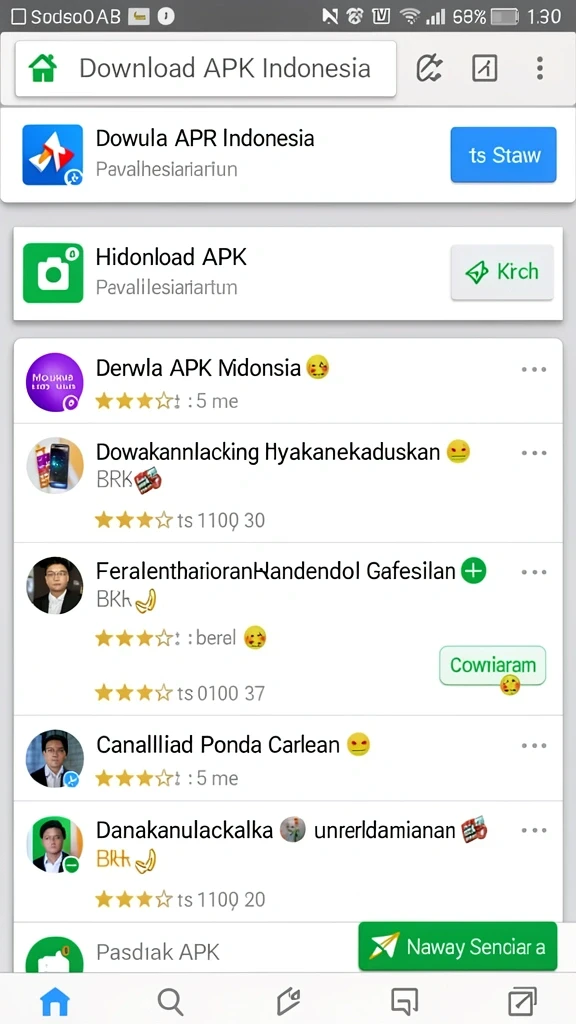Open the three-dot overflow menu in toolbar
Viewport: 576px width, 1024px height.
point(539,68)
